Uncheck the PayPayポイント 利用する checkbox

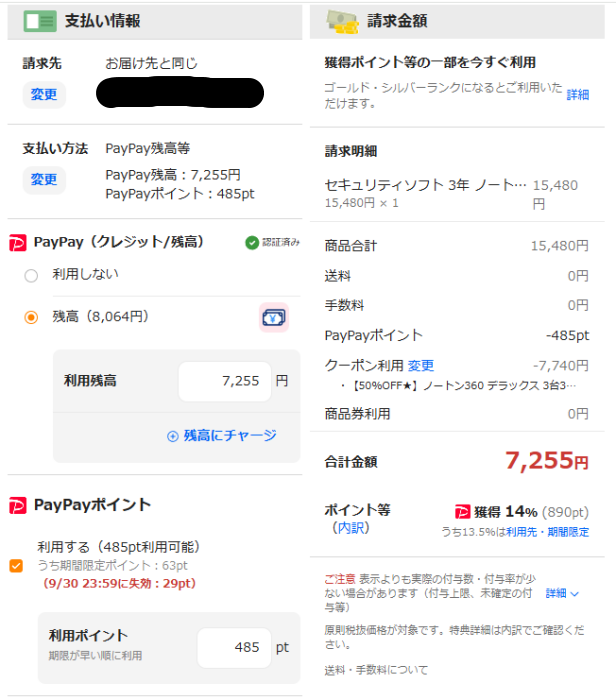pos(16,566)
